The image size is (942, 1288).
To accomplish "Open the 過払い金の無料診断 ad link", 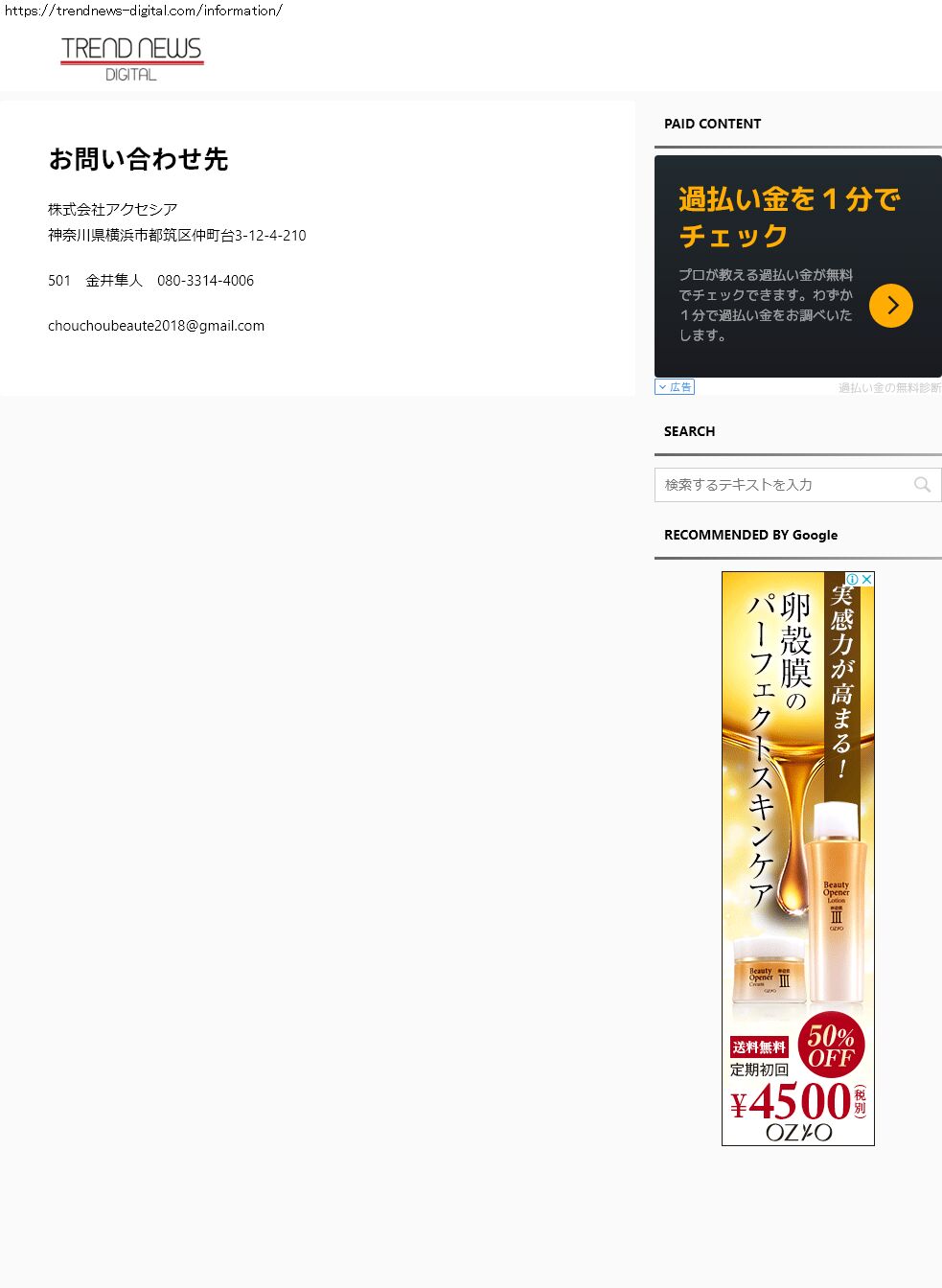I will [x=889, y=388].
